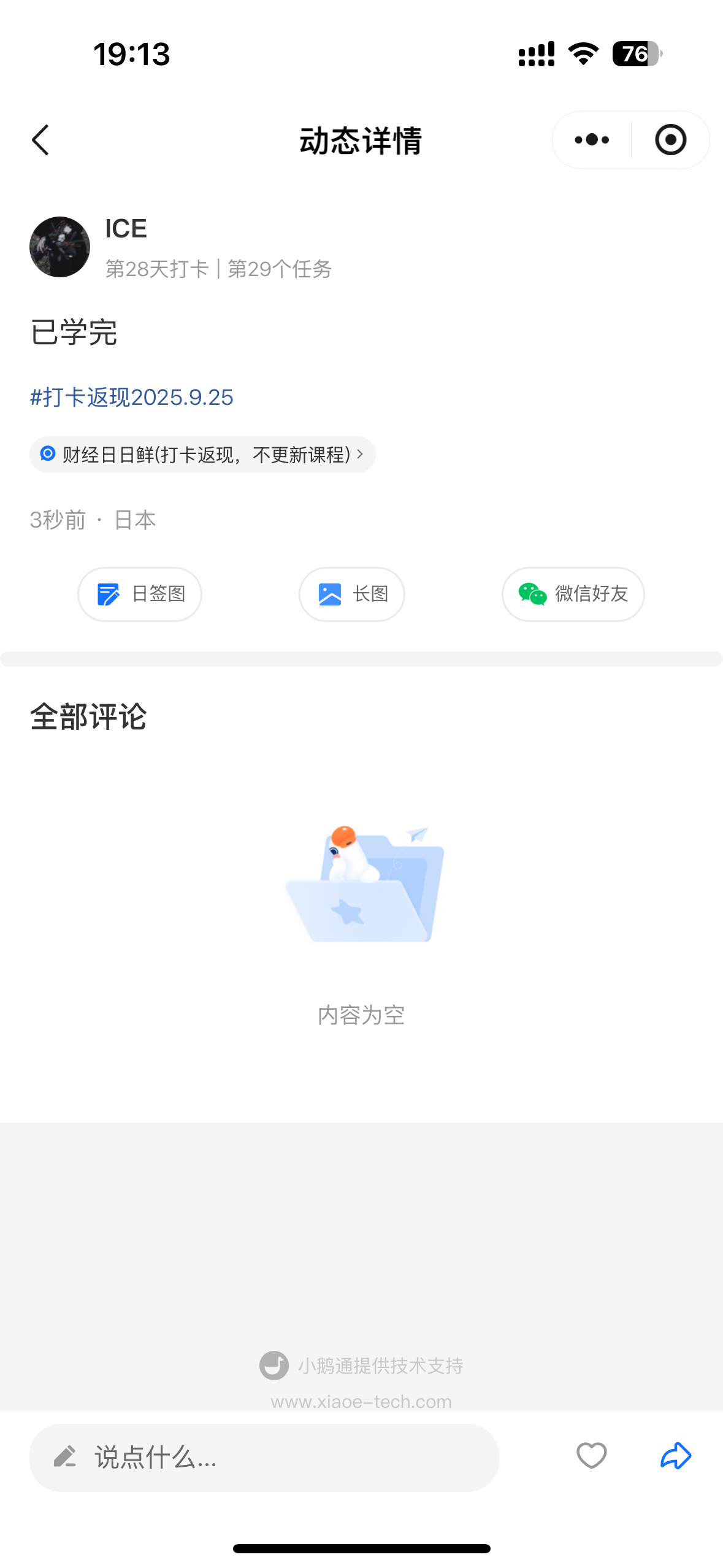Share to 微信好友

[573, 594]
